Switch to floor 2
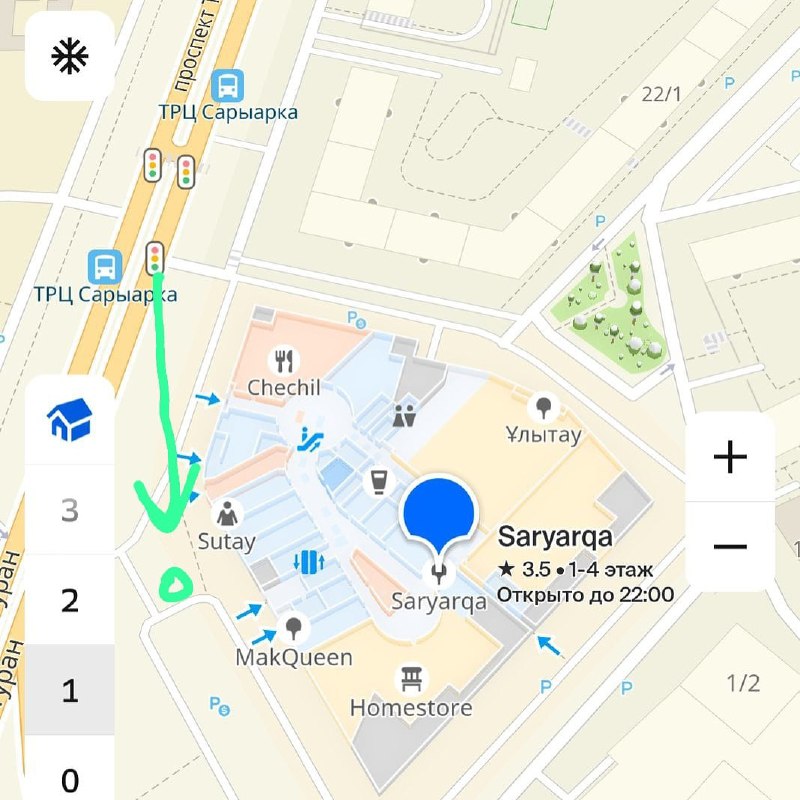 click(x=69, y=601)
